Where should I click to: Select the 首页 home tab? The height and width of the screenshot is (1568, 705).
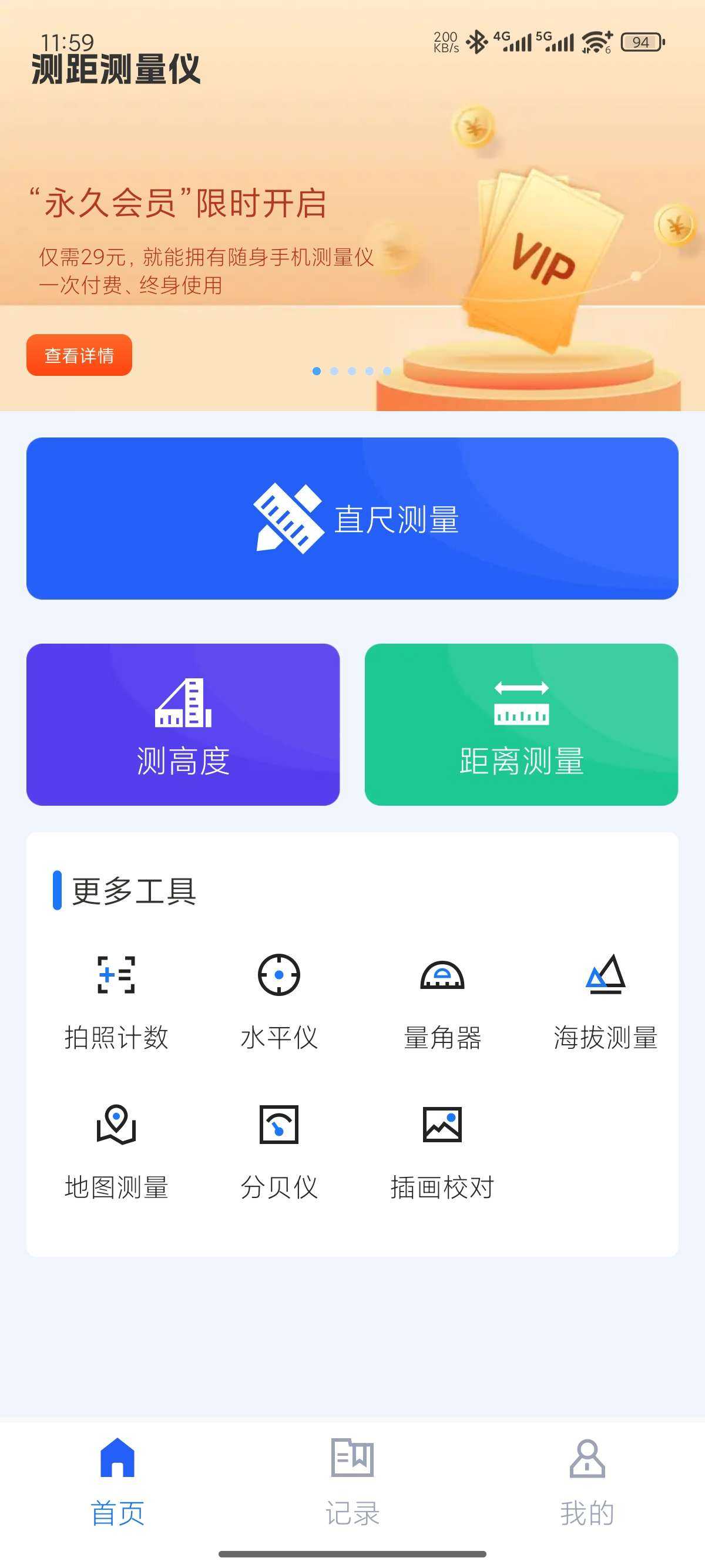coord(117,1483)
